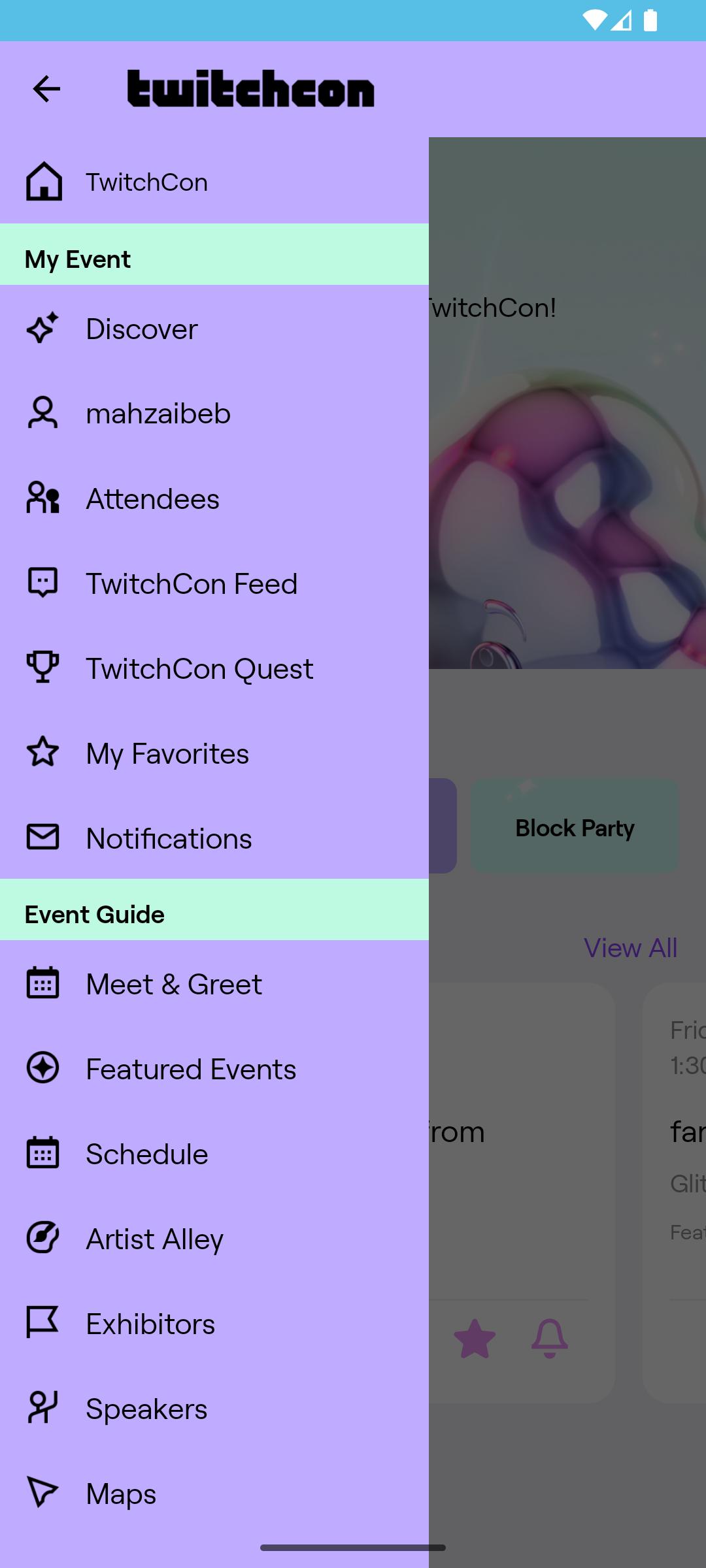The width and height of the screenshot is (706, 1568).
Task: Browse Artist Alley
Action: click(154, 1239)
